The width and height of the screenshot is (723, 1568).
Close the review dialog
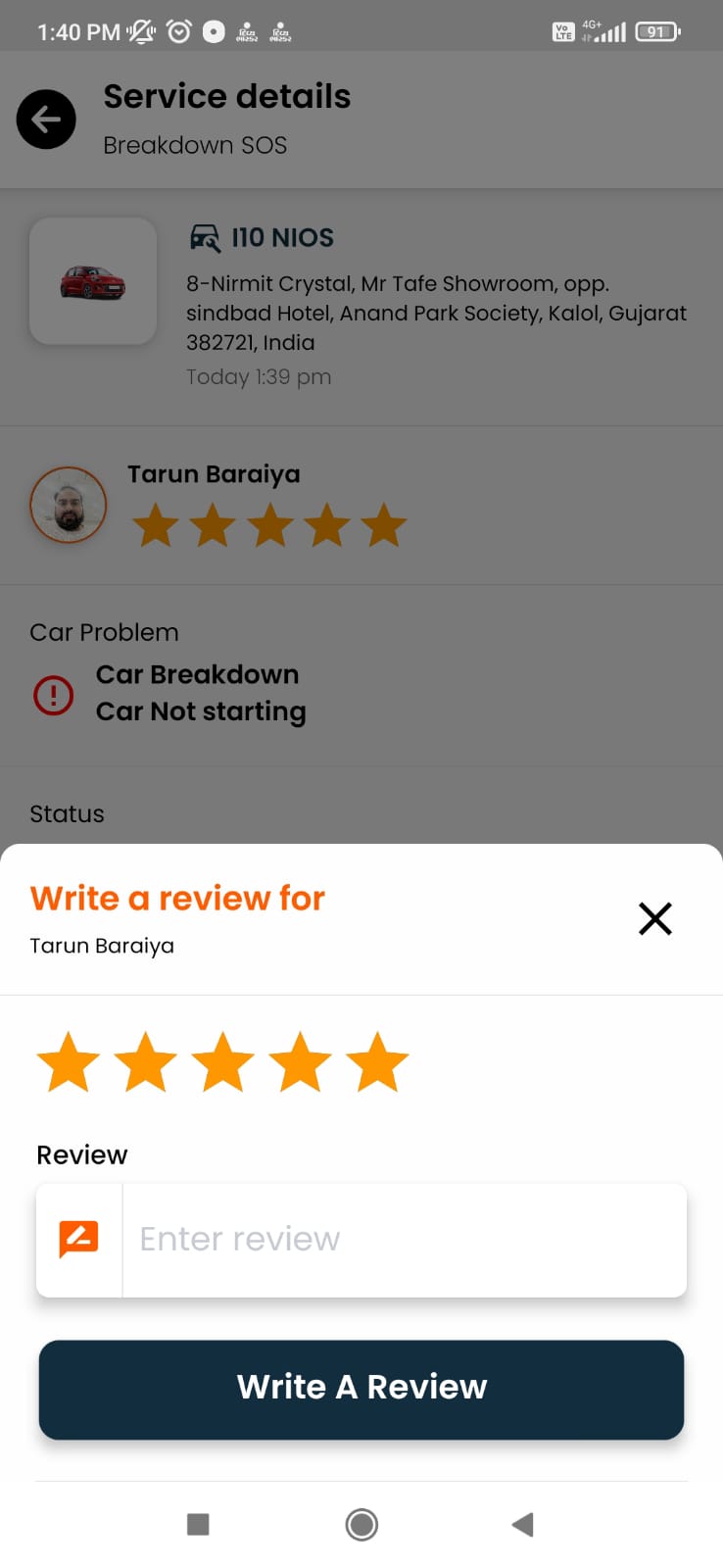tap(654, 918)
